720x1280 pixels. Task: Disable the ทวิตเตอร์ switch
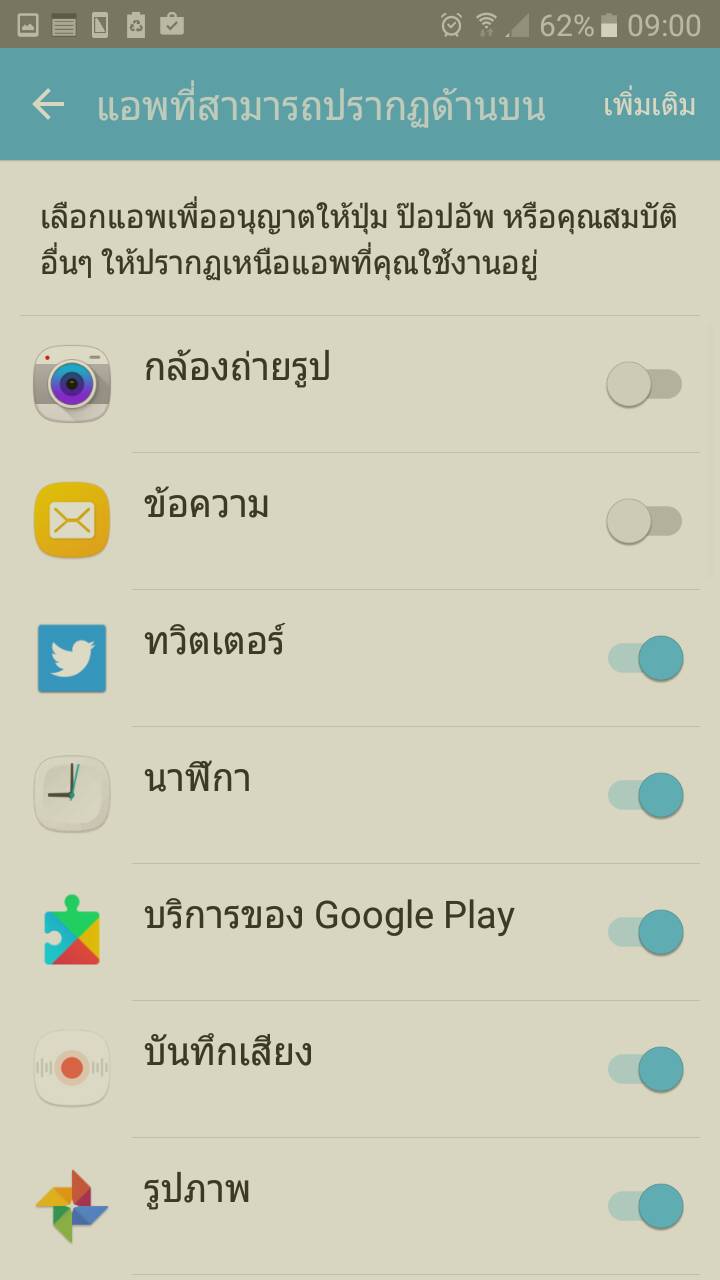[646, 658]
